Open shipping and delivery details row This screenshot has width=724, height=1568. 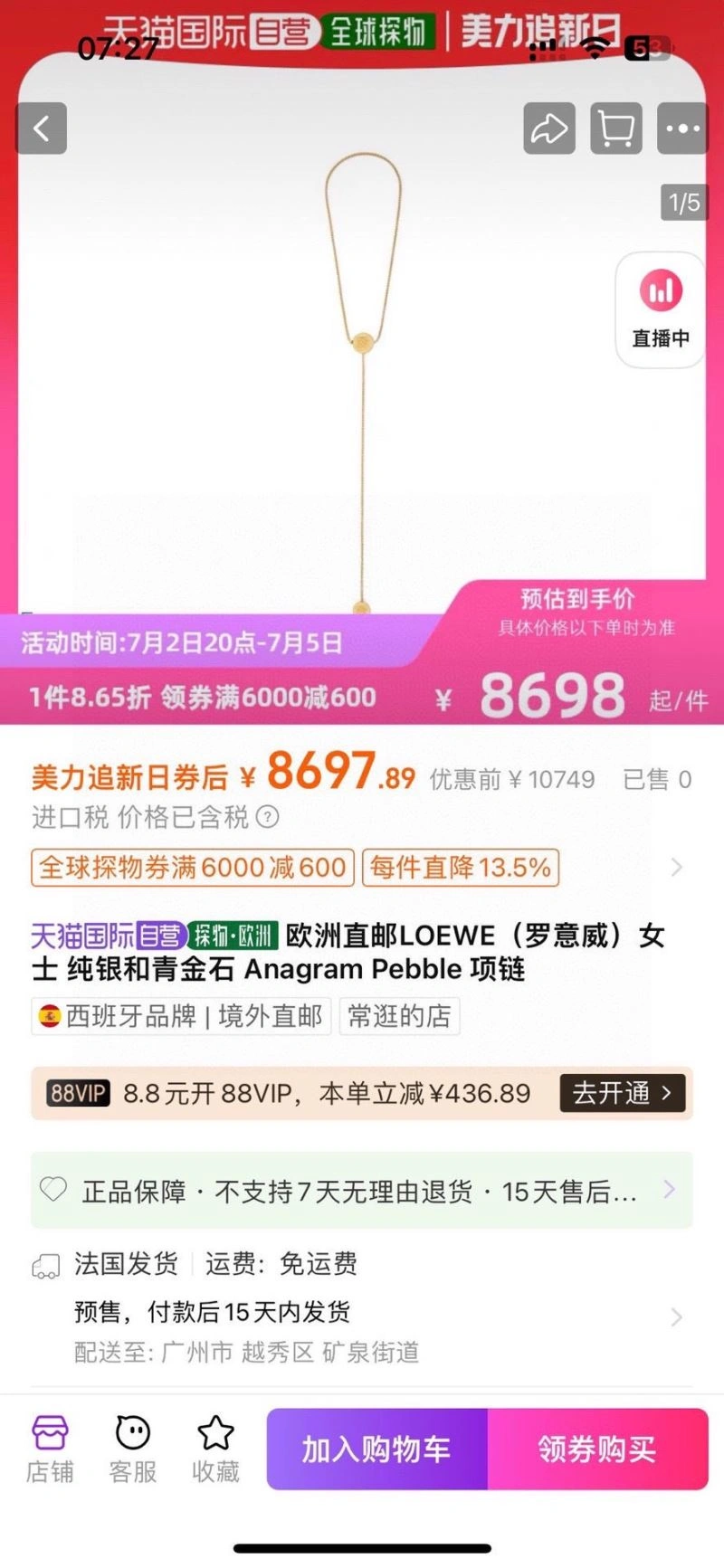coord(362,1308)
